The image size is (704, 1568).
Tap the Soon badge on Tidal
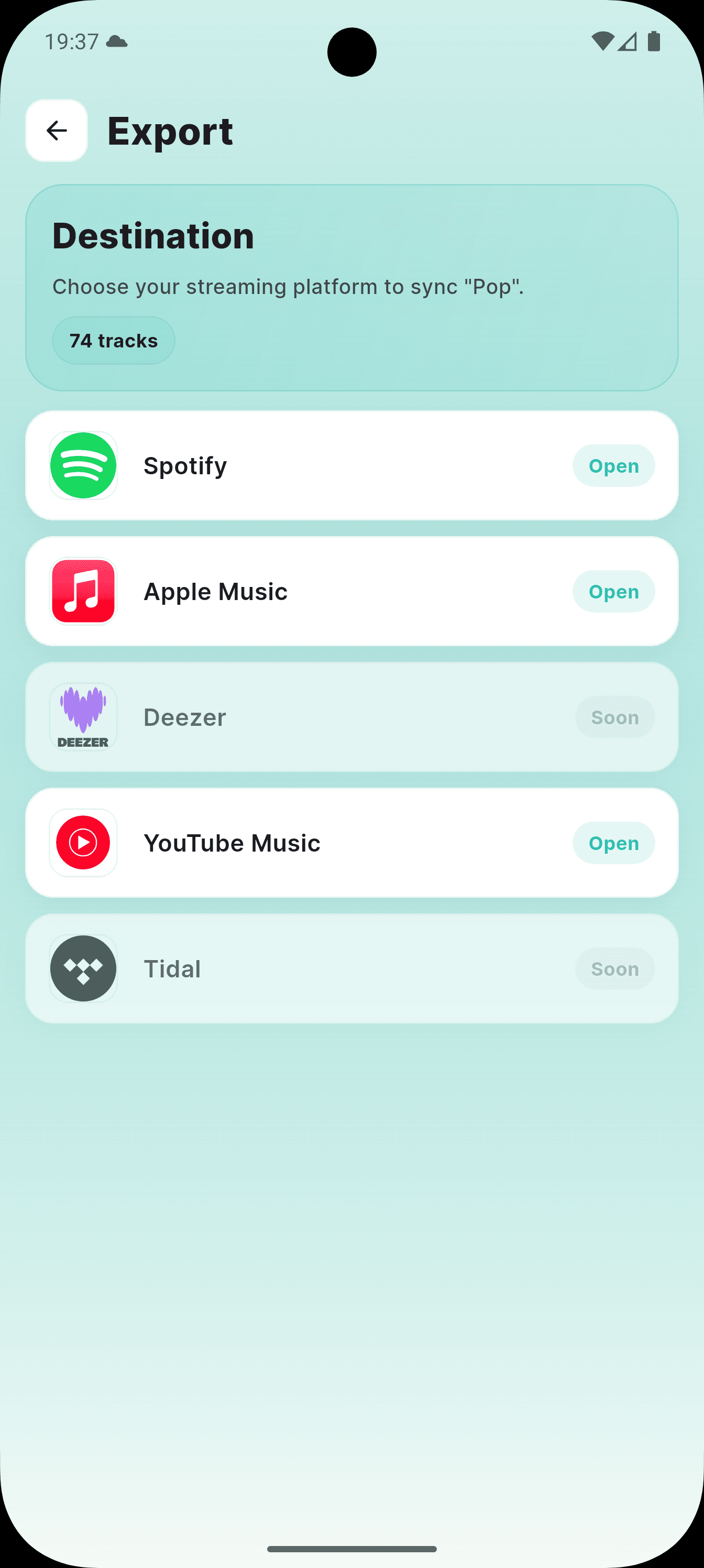(614, 968)
